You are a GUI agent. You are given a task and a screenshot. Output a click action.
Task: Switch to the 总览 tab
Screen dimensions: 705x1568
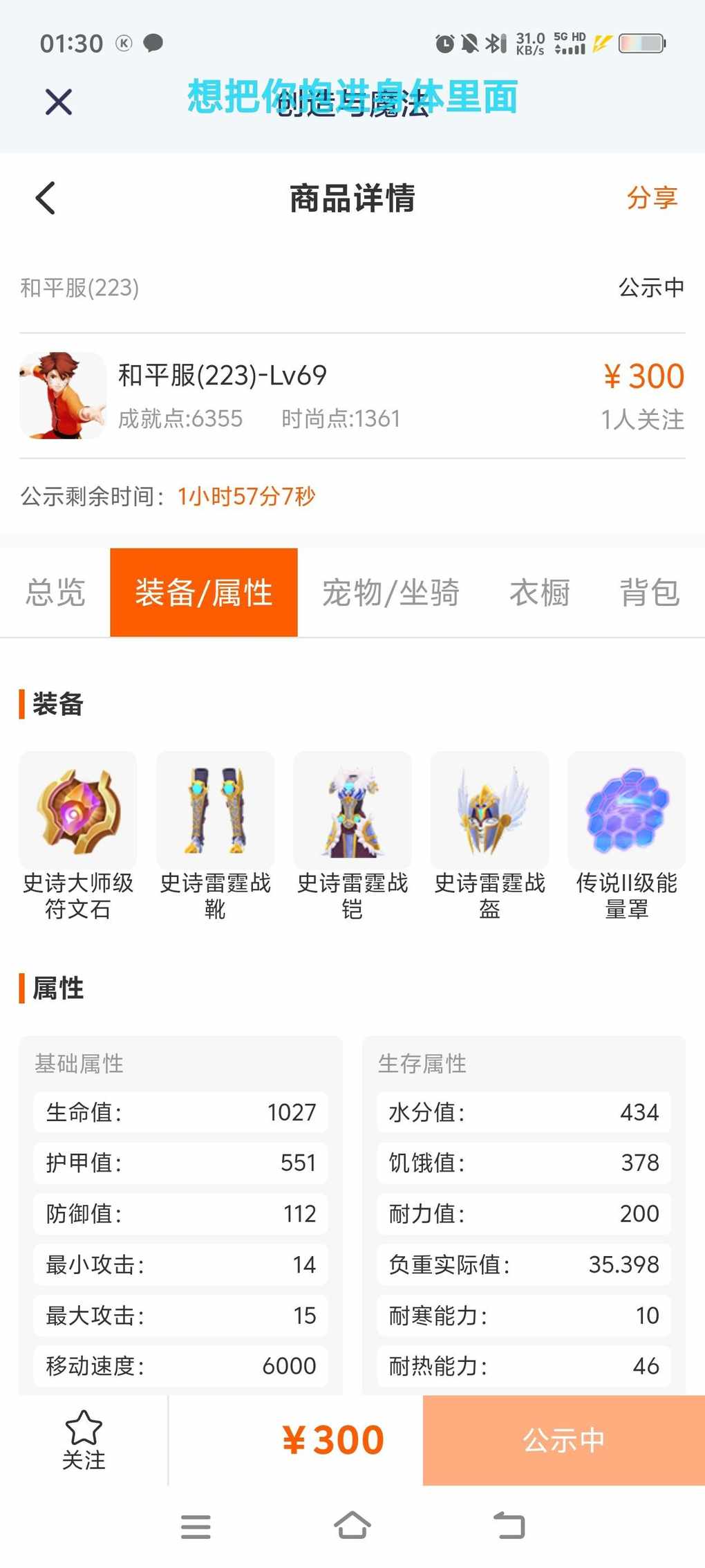pos(55,593)
